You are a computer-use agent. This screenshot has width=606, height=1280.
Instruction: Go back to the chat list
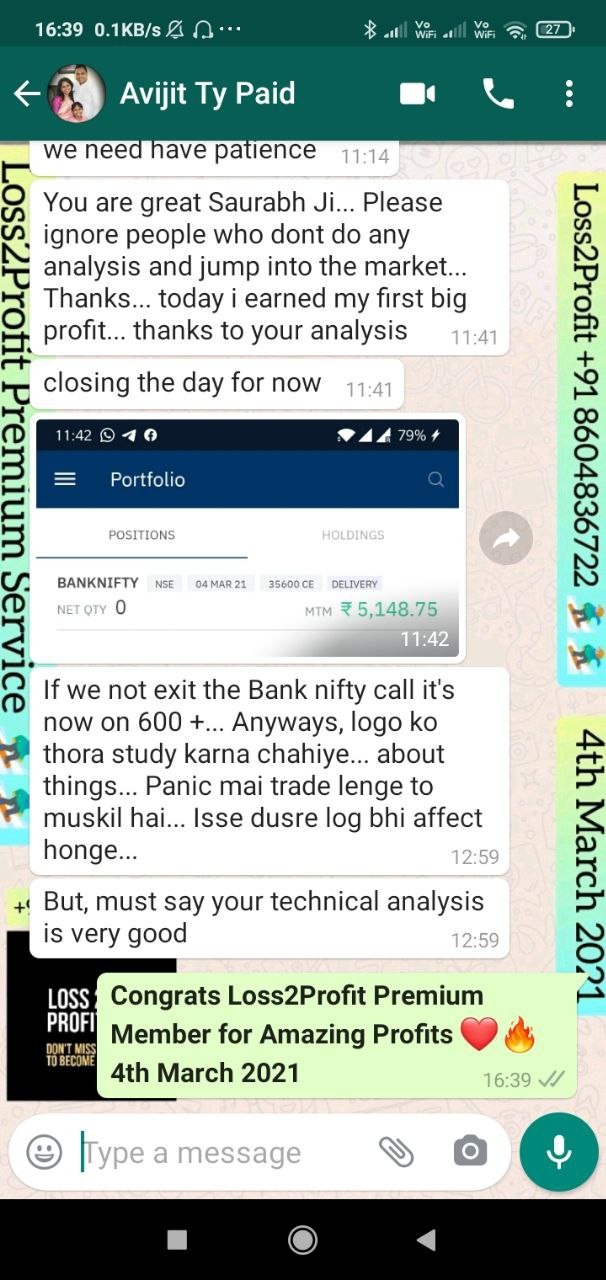pyautogui.click(x=26, y=94)
